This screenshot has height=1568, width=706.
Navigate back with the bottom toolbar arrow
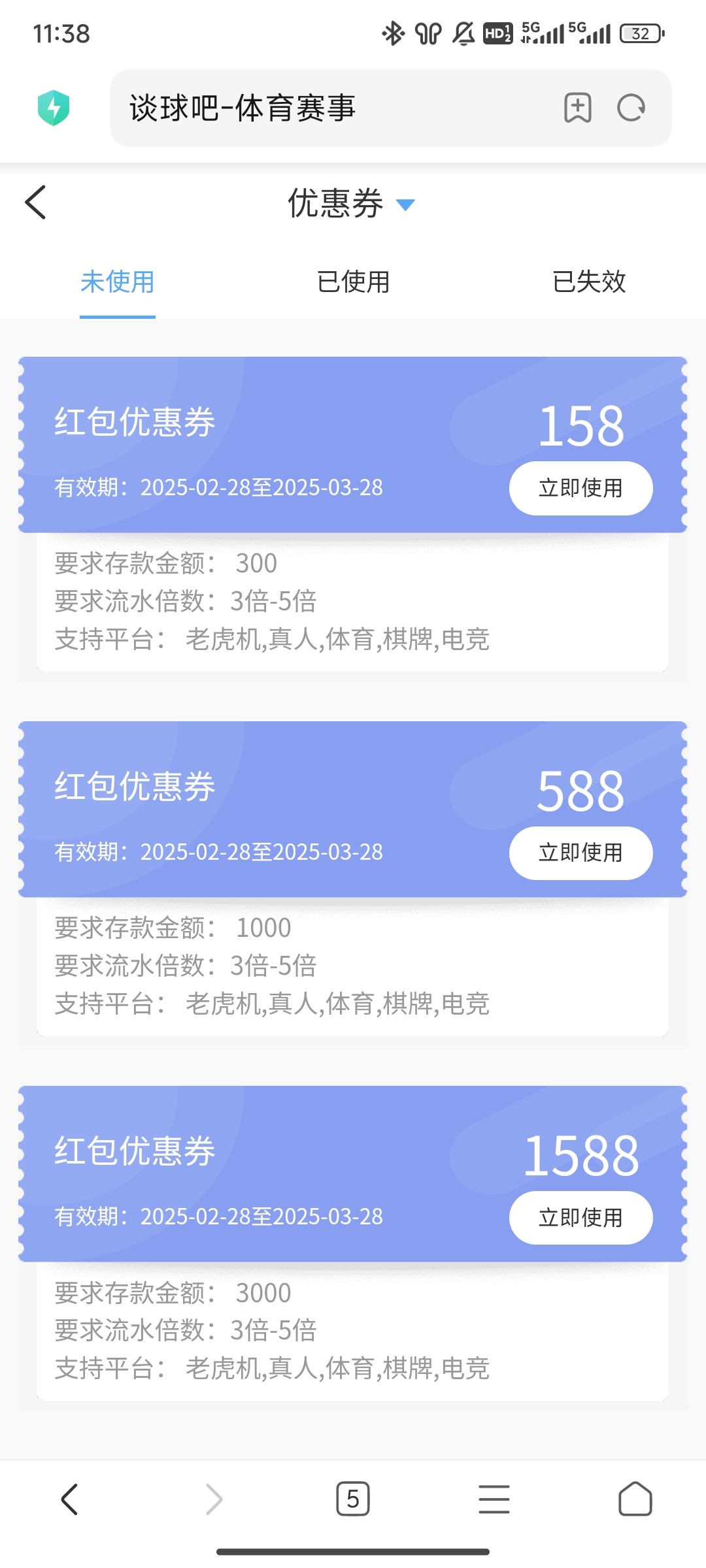[70, 1499]
